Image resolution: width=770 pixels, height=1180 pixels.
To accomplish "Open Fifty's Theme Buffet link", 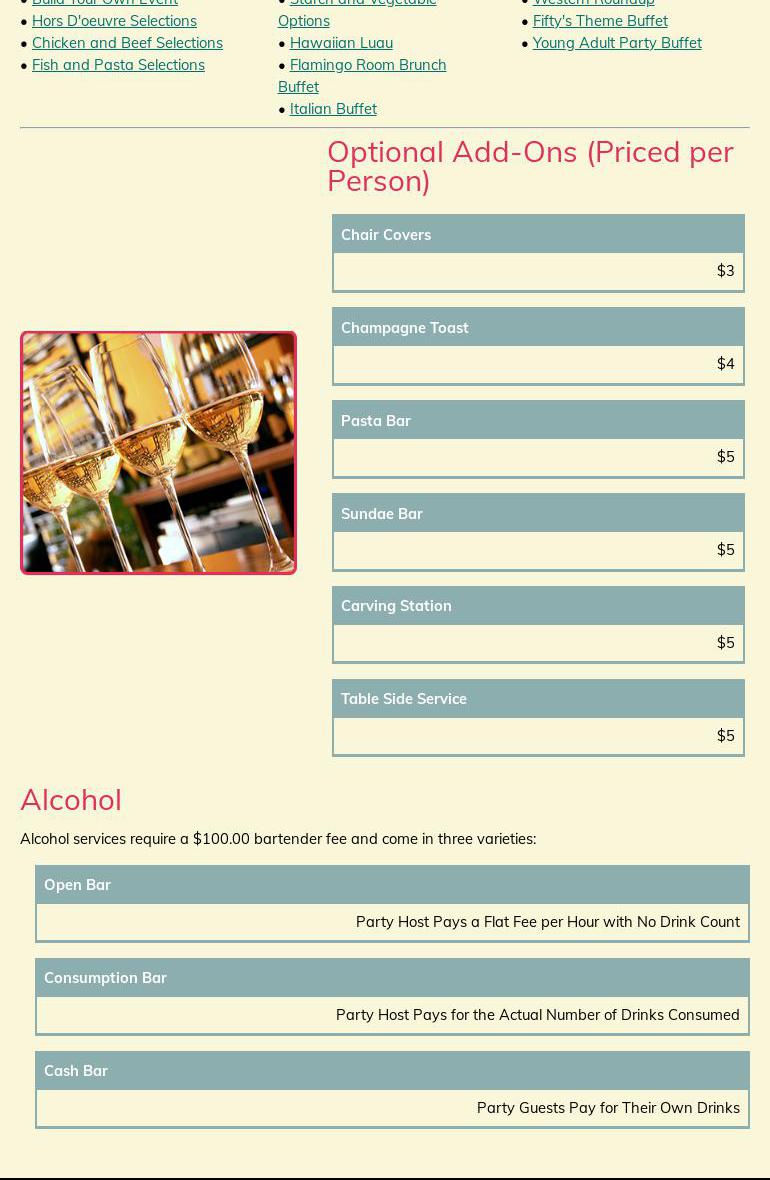I will [600, 21].
